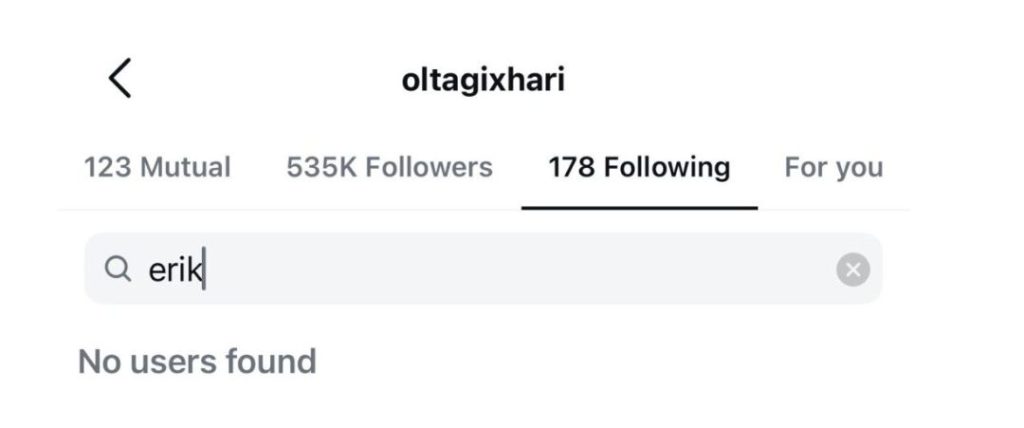Clear the search text with the X icon

pyautogui.click(x=852, y=269)
